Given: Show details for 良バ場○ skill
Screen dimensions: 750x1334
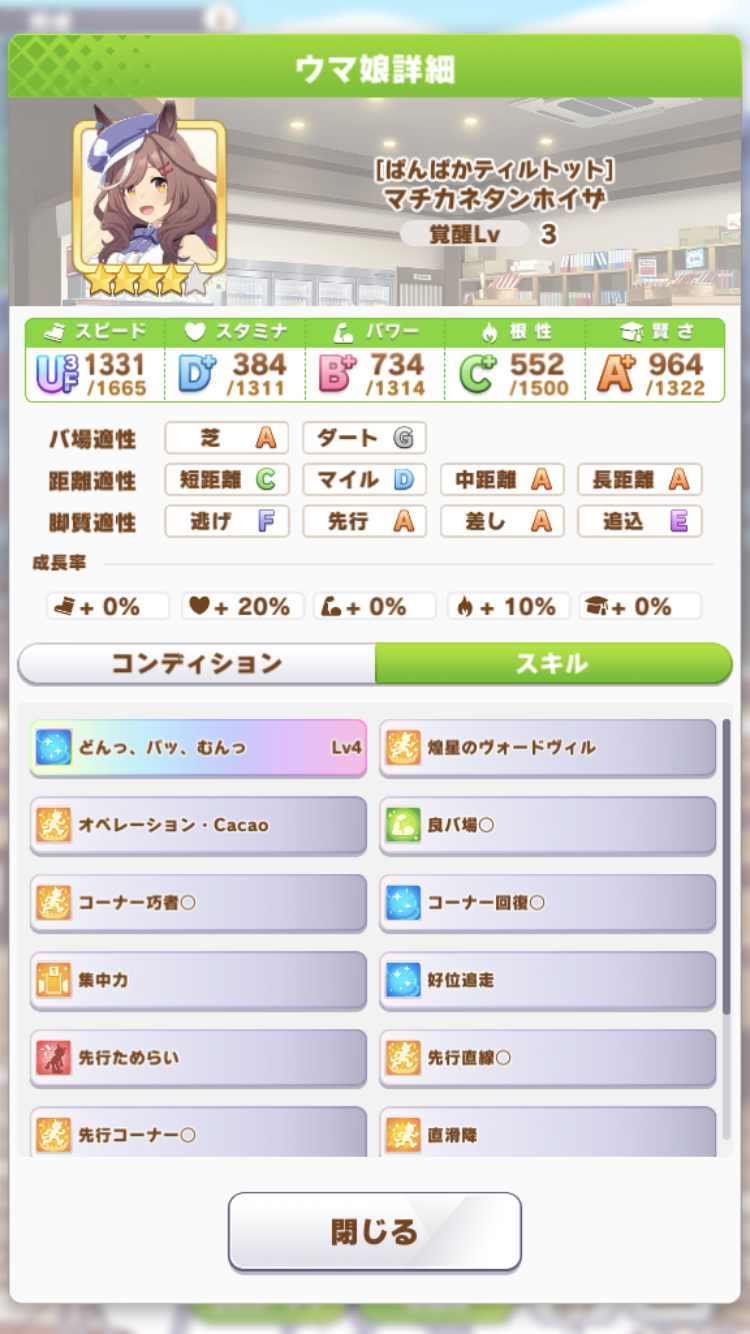Looking at the screenshot, I should tap(548, 825).
